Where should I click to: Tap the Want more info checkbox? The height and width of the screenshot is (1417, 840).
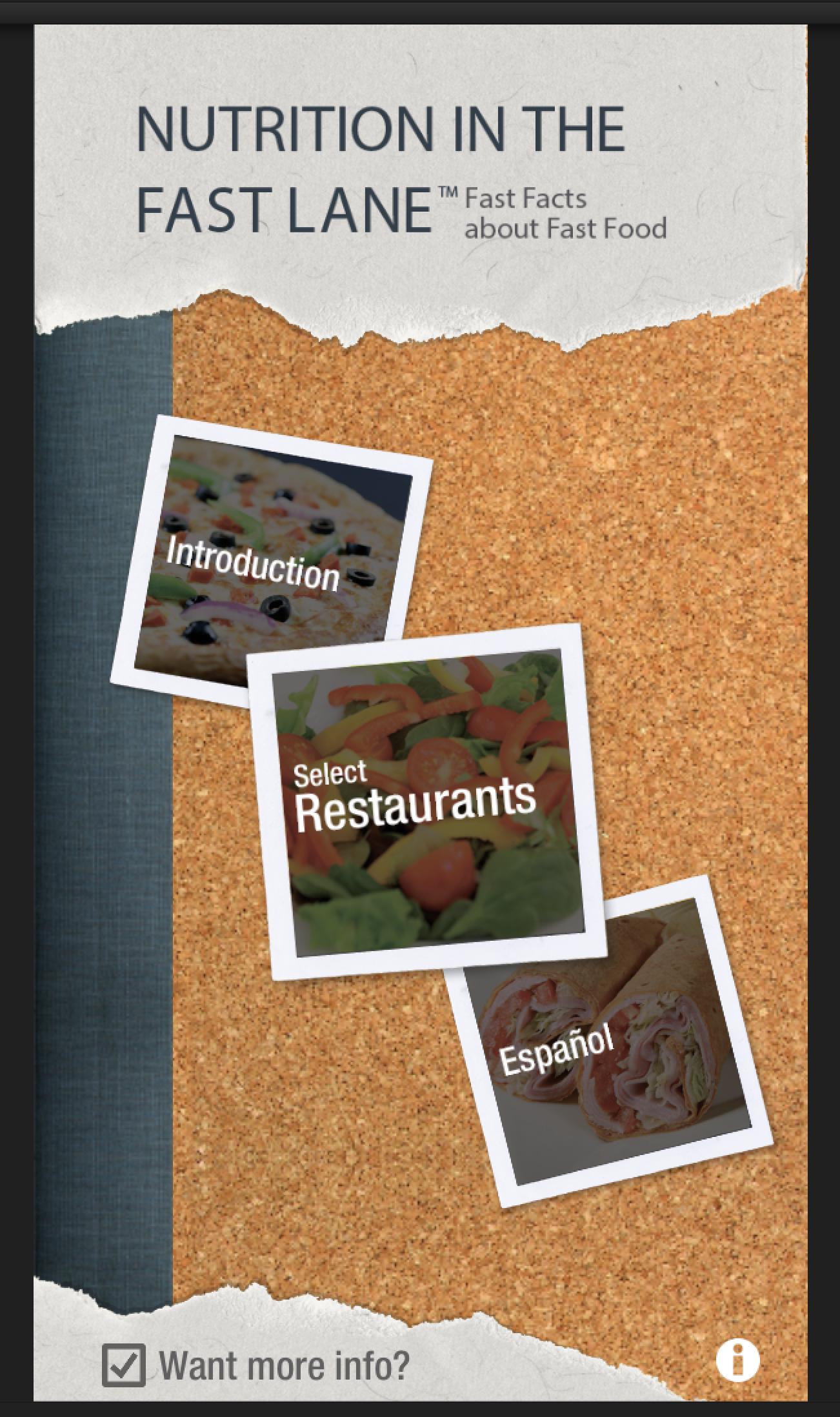(124, 1365)
